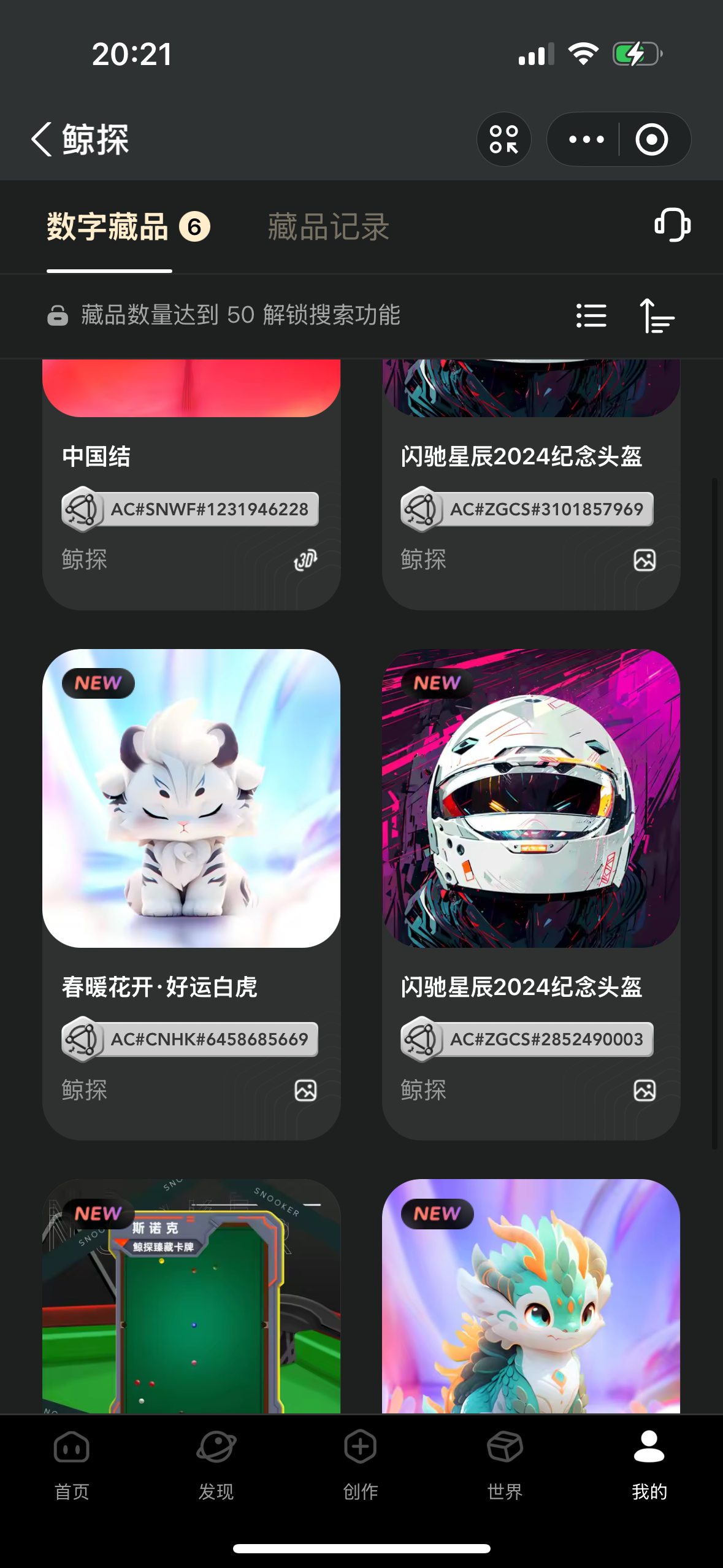Open 春暖花开·好运白虎 collectible card
723x1568 pixels.
click(x=191, y=859)
